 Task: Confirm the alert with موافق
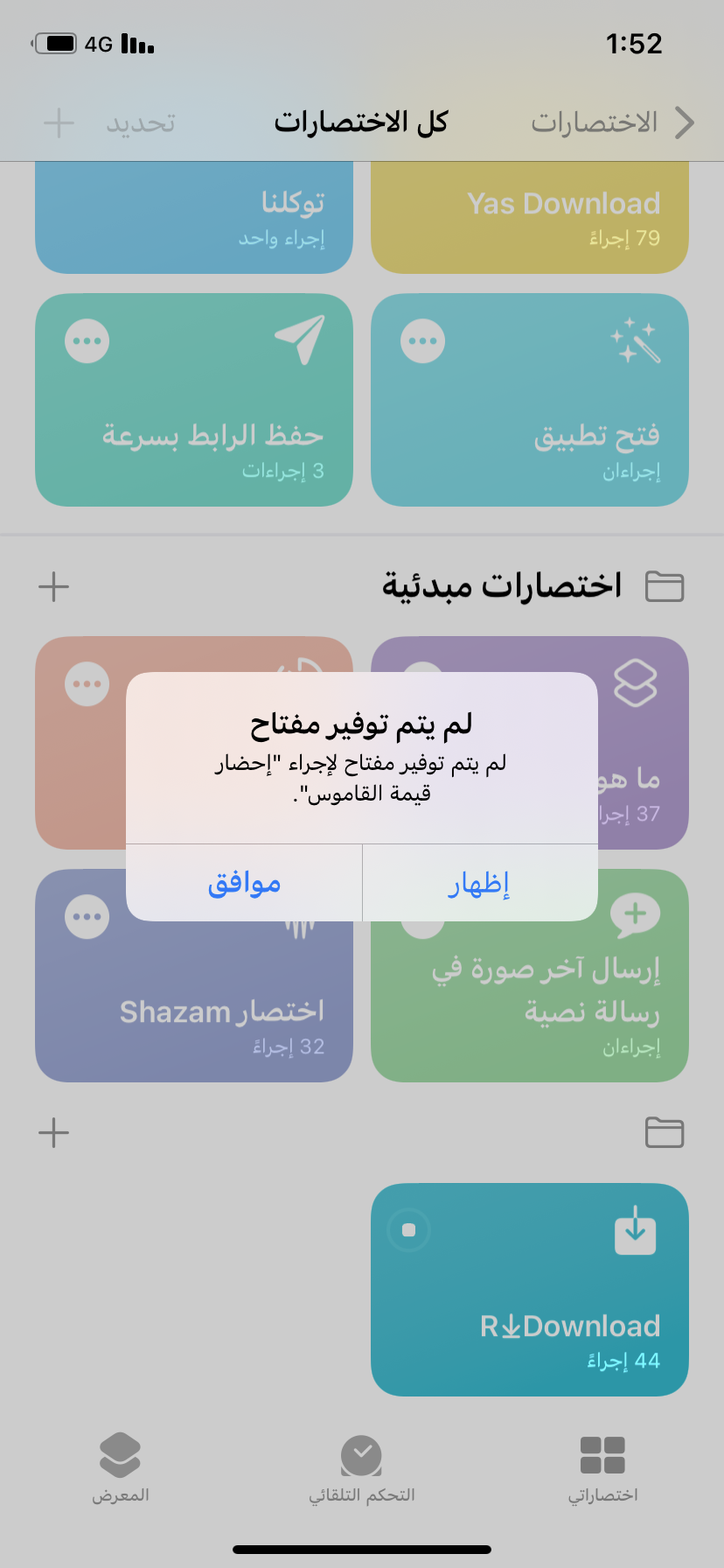(244, 883)
